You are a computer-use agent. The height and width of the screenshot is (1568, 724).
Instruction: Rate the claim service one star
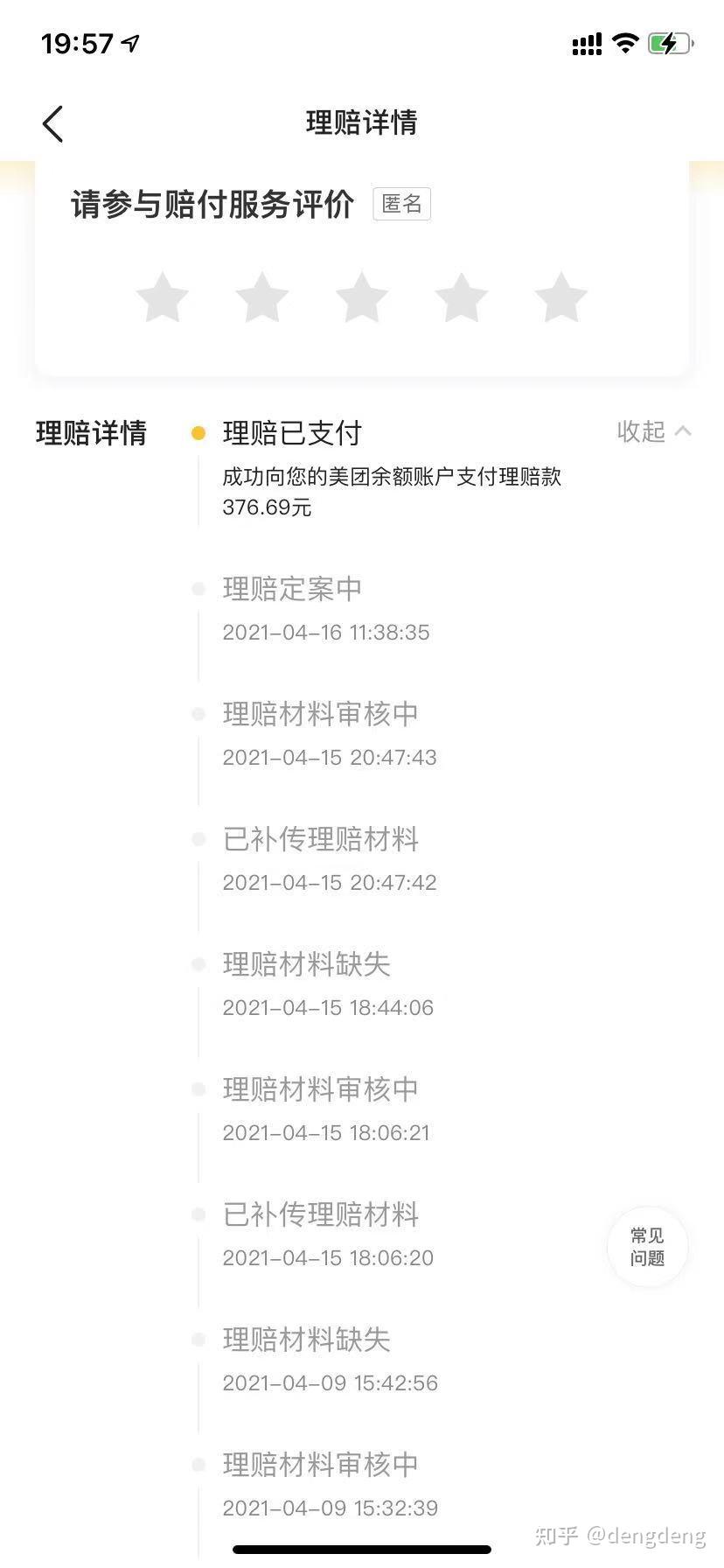point(163,297)
